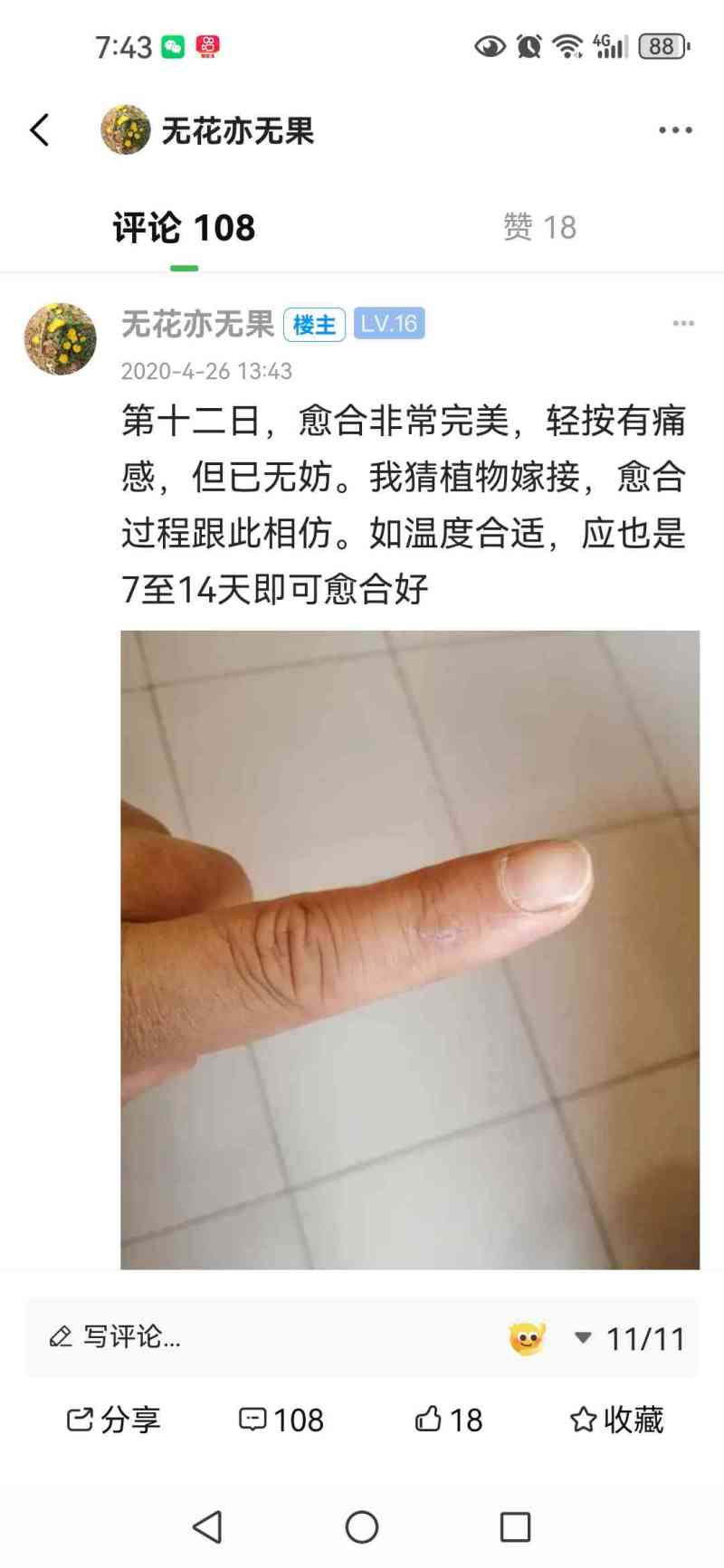The width and height of the screenshot is (724, 1568).
Task: Share this post via 分享
Action: 113,1420
